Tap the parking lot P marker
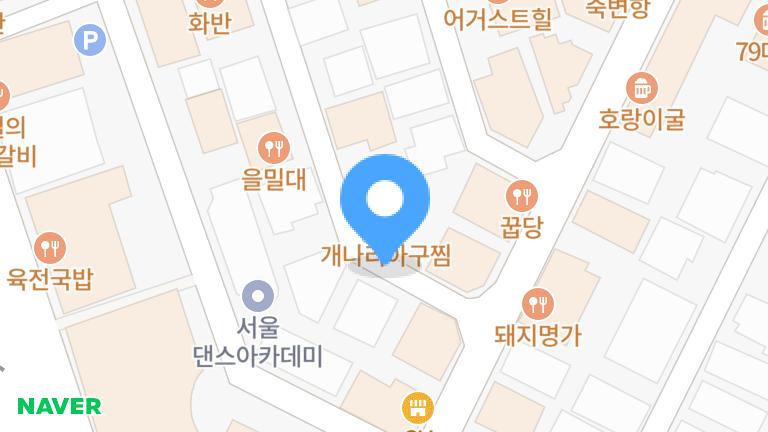 click(91, 40)
